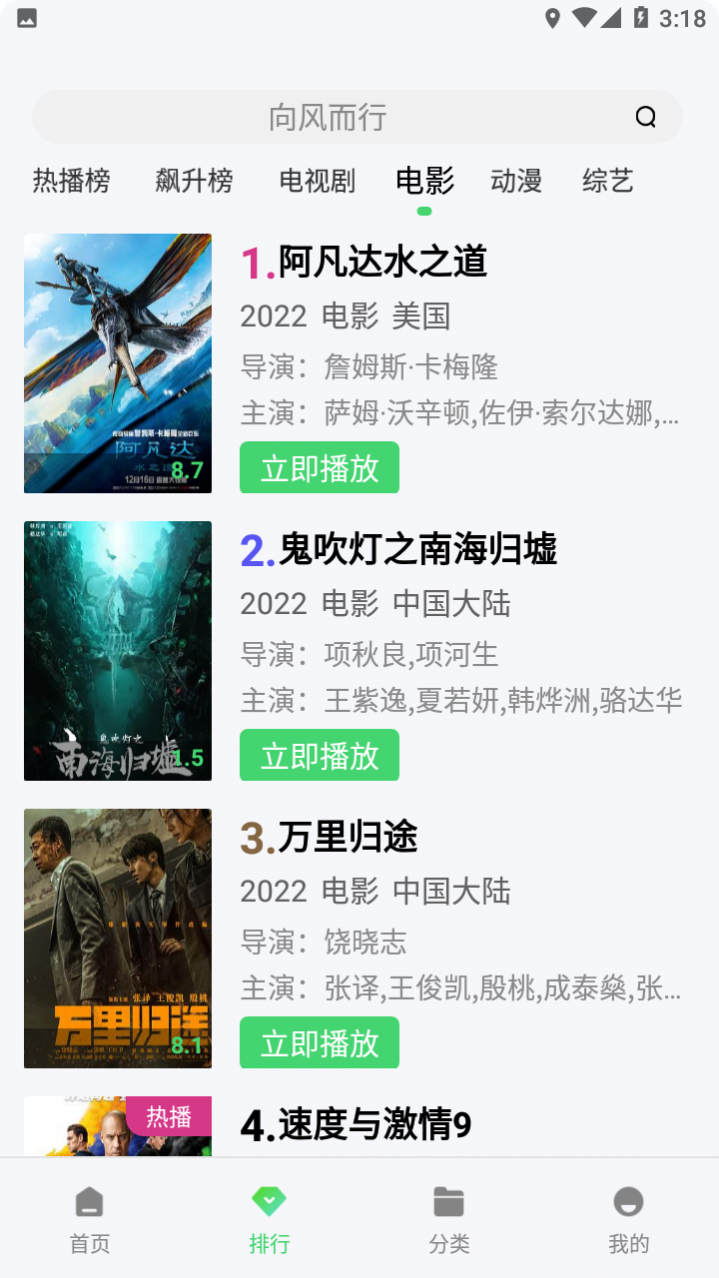
Task: Open the 鬼吹灯之南海归墟 poster
Action: (118, 651)
